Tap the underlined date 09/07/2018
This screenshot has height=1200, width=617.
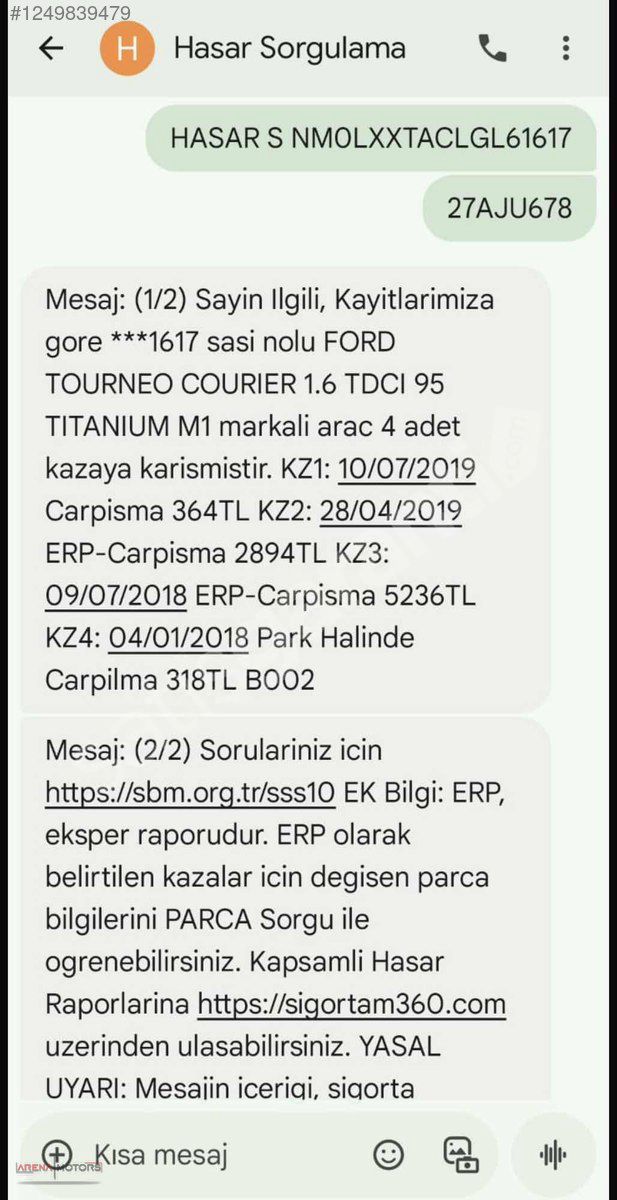coord(116,596)
